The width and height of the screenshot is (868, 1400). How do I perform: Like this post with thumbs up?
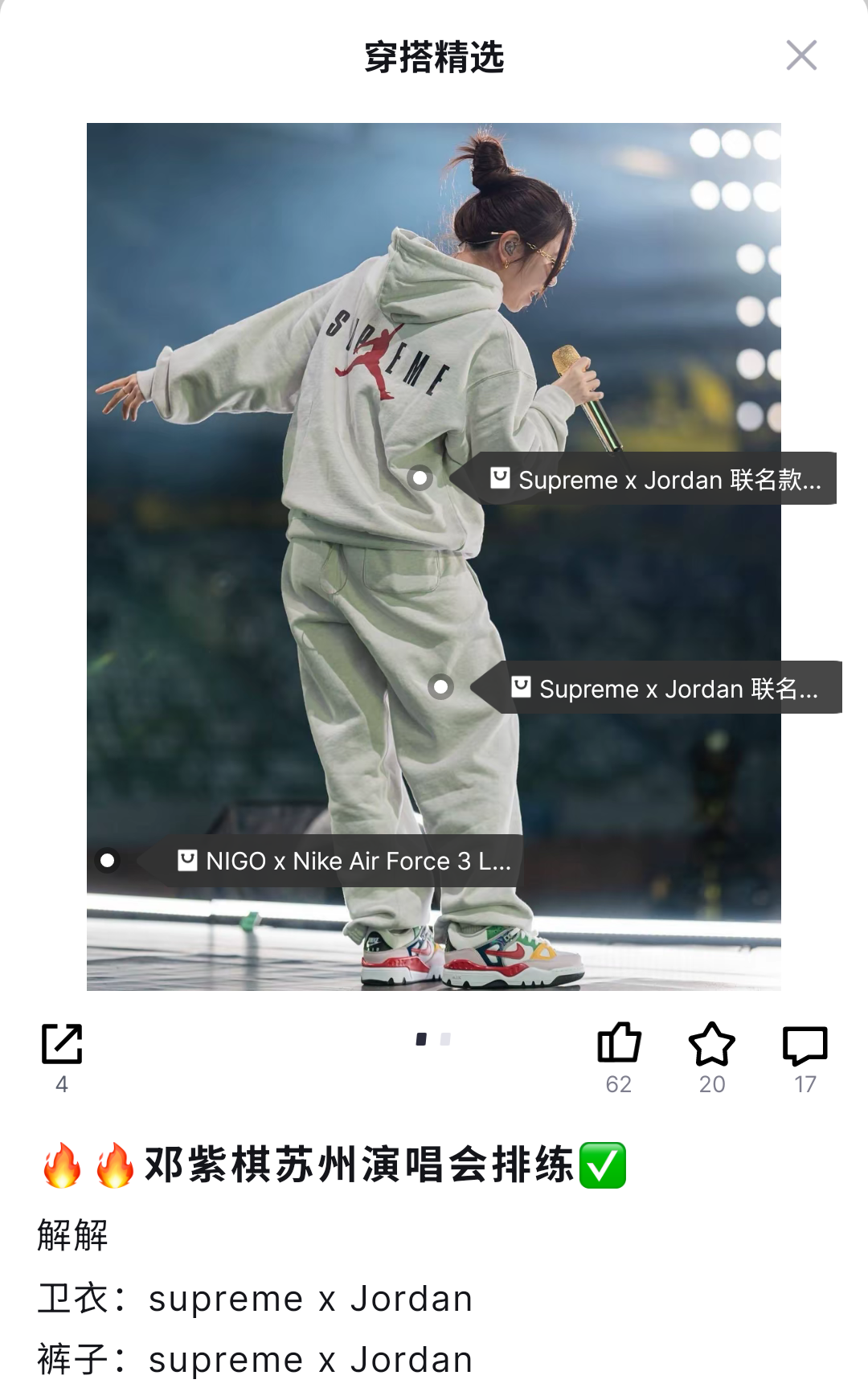(619, 1044)
